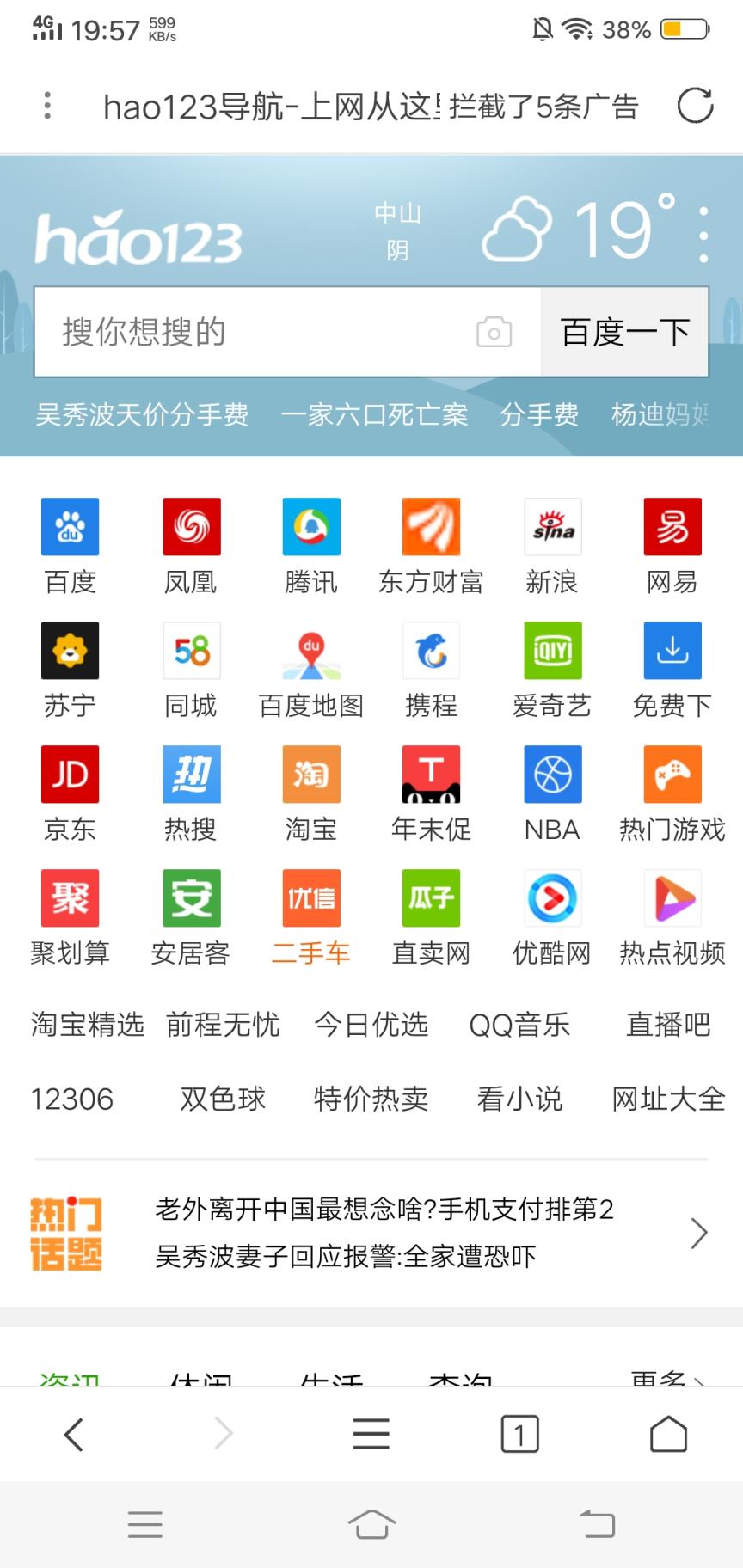Open the 12306 ticket link
743x1568 pixels.
(71, 1098)
